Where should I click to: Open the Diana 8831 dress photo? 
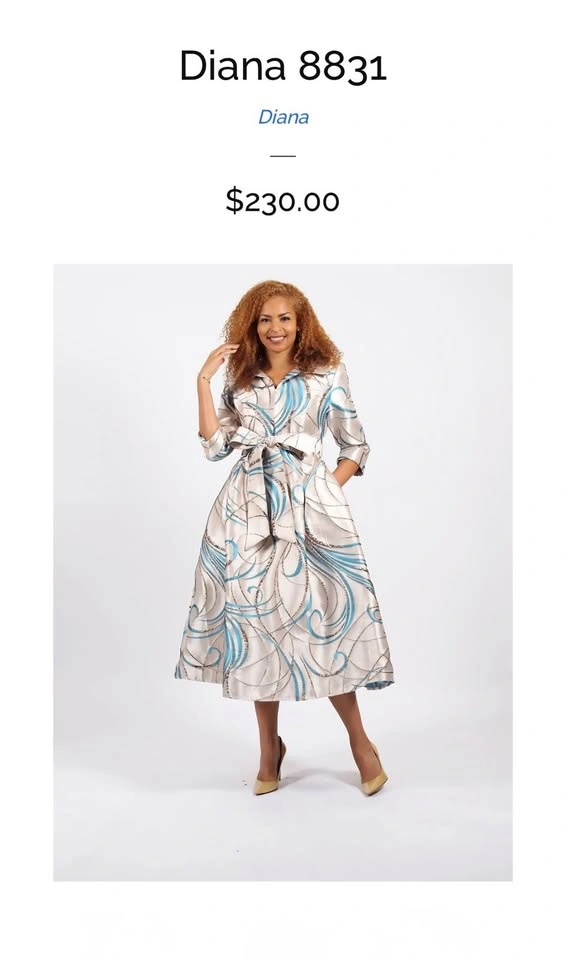pos(283,572)
